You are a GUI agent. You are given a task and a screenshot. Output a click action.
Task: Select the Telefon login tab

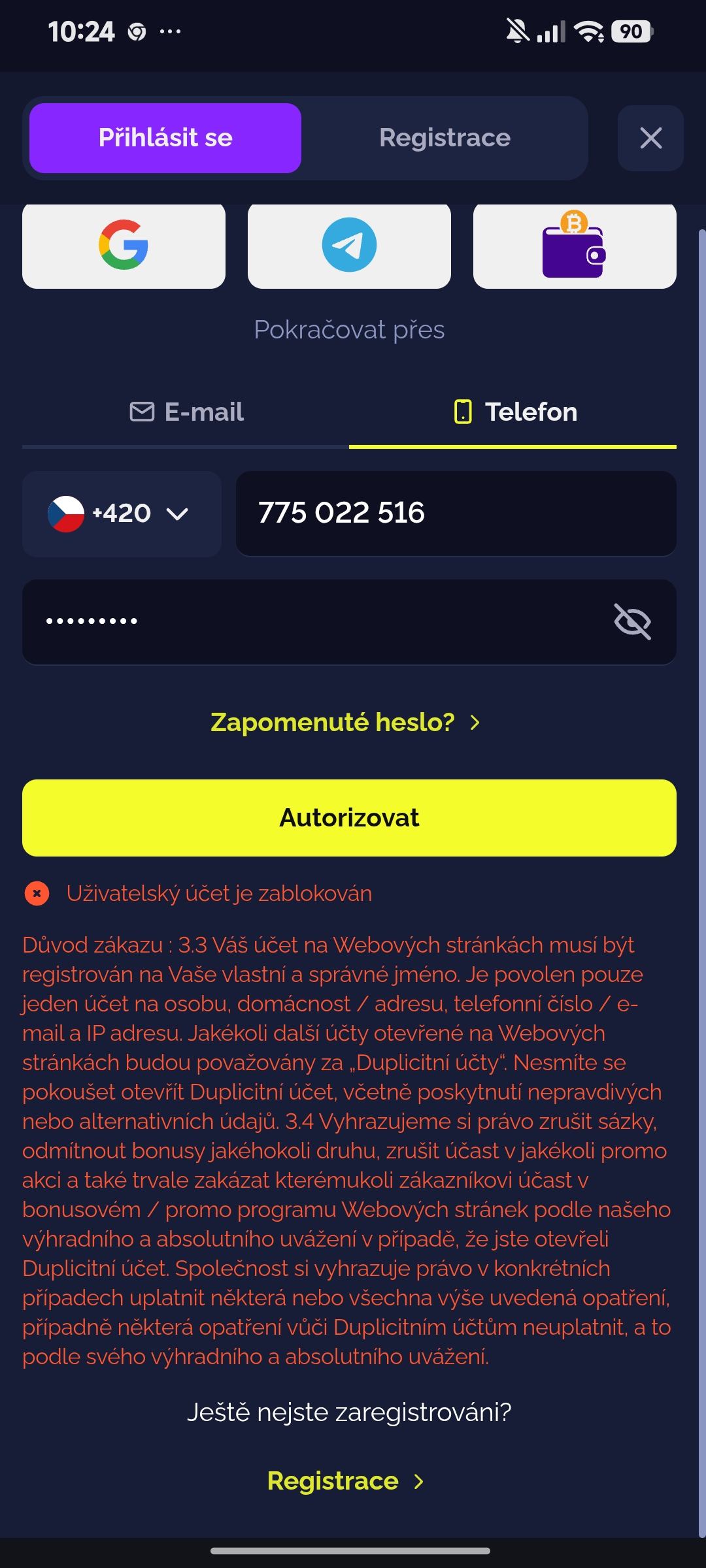(513, 412)
